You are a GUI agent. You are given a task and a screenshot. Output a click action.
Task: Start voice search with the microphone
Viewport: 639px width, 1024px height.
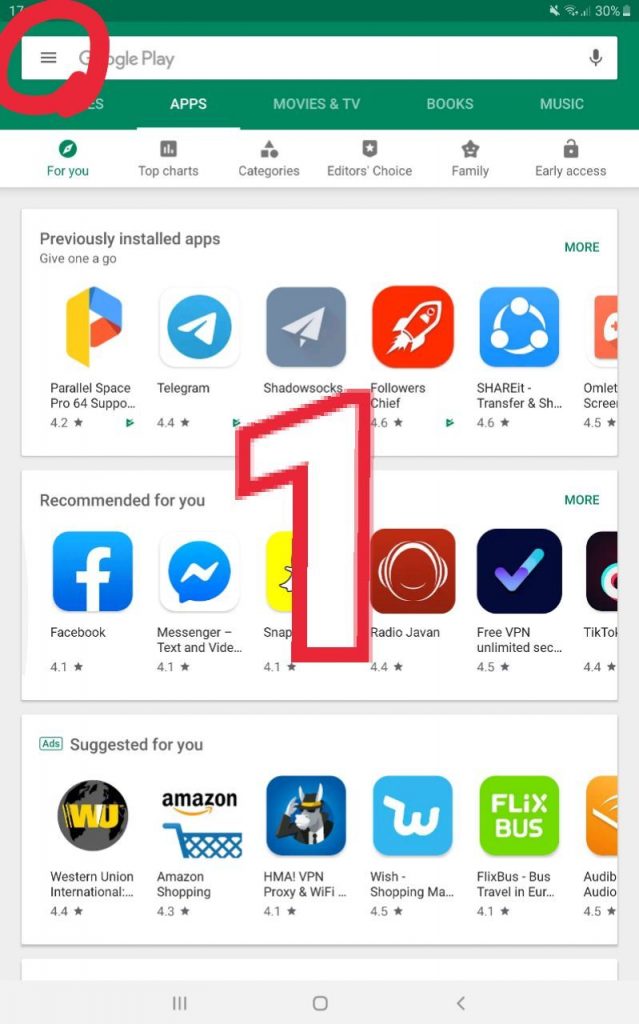pos(596,58)
